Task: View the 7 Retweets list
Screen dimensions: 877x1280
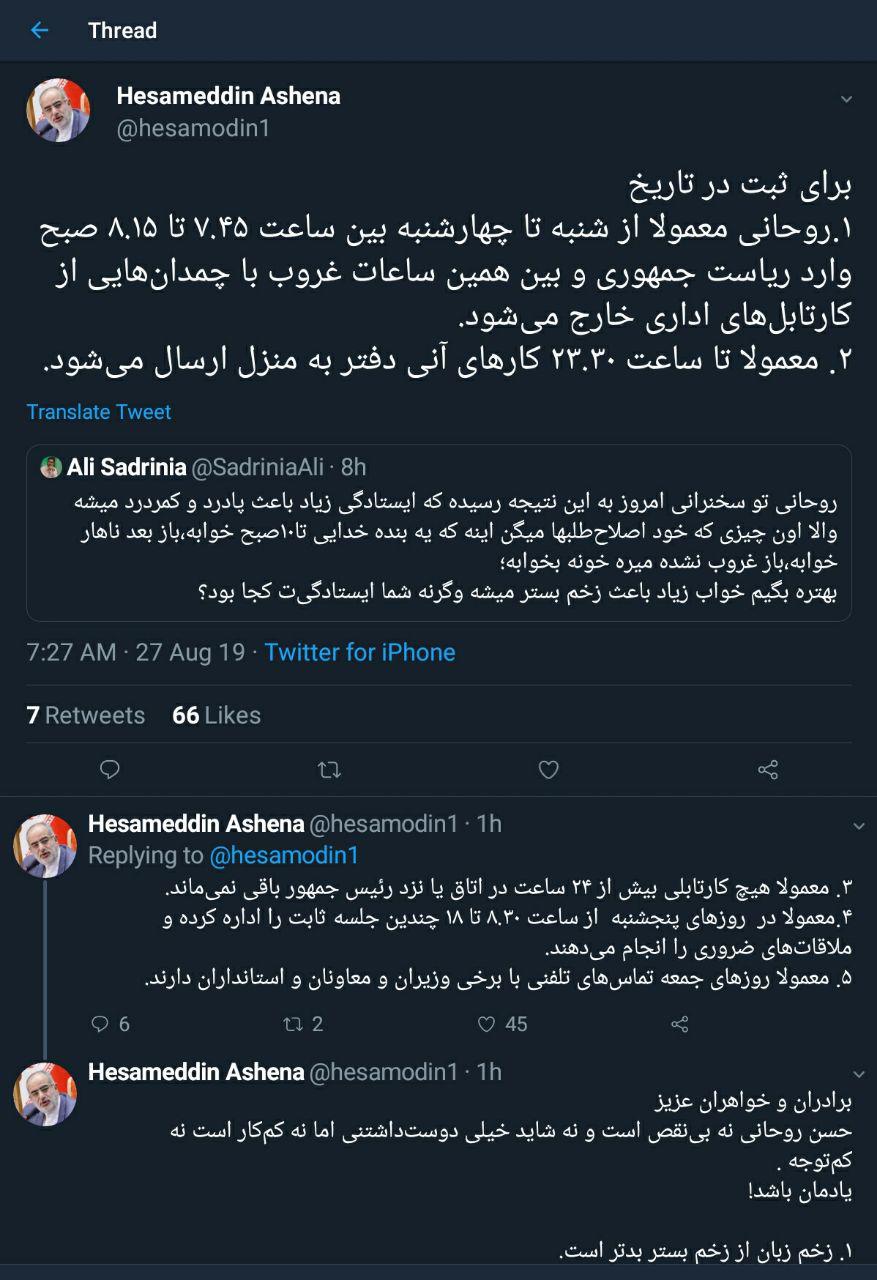Action: 85,715
